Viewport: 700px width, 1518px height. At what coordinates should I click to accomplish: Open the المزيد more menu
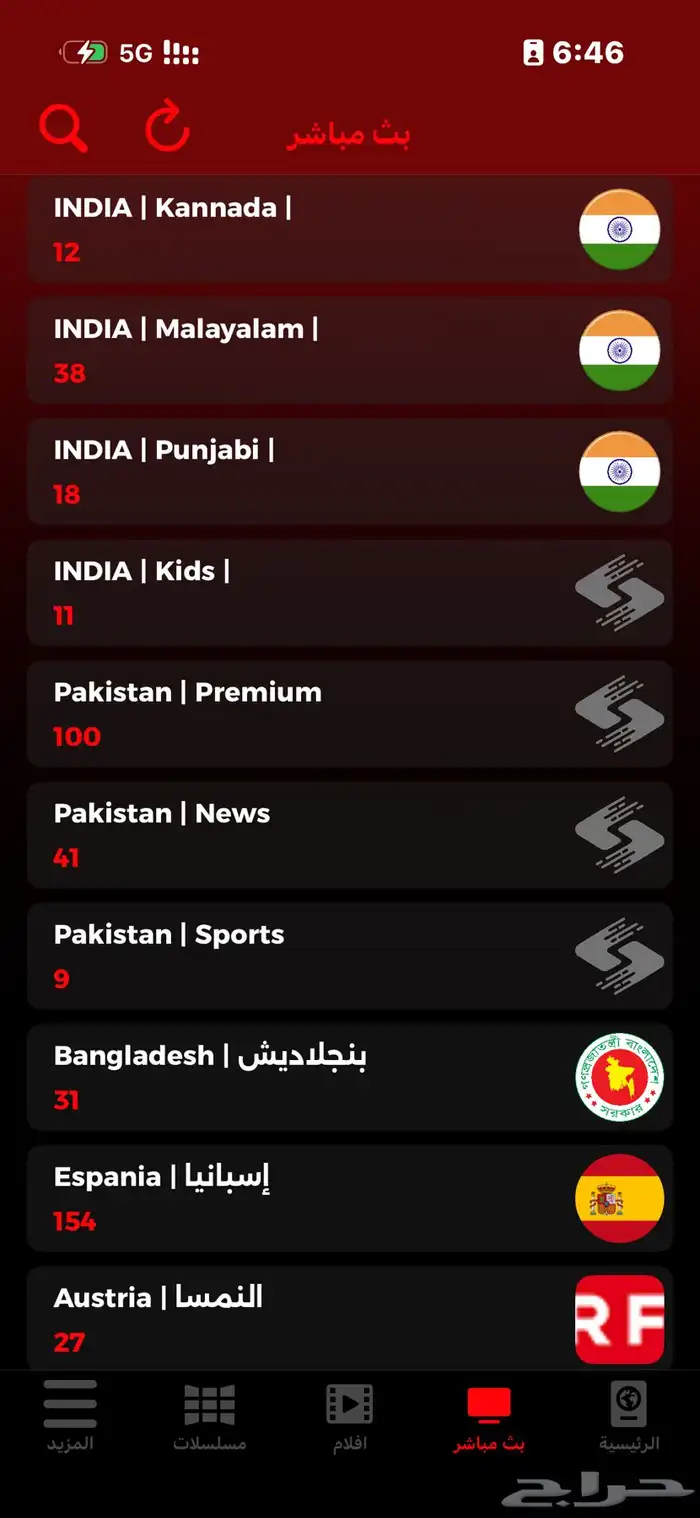(x=70, y=1416)
